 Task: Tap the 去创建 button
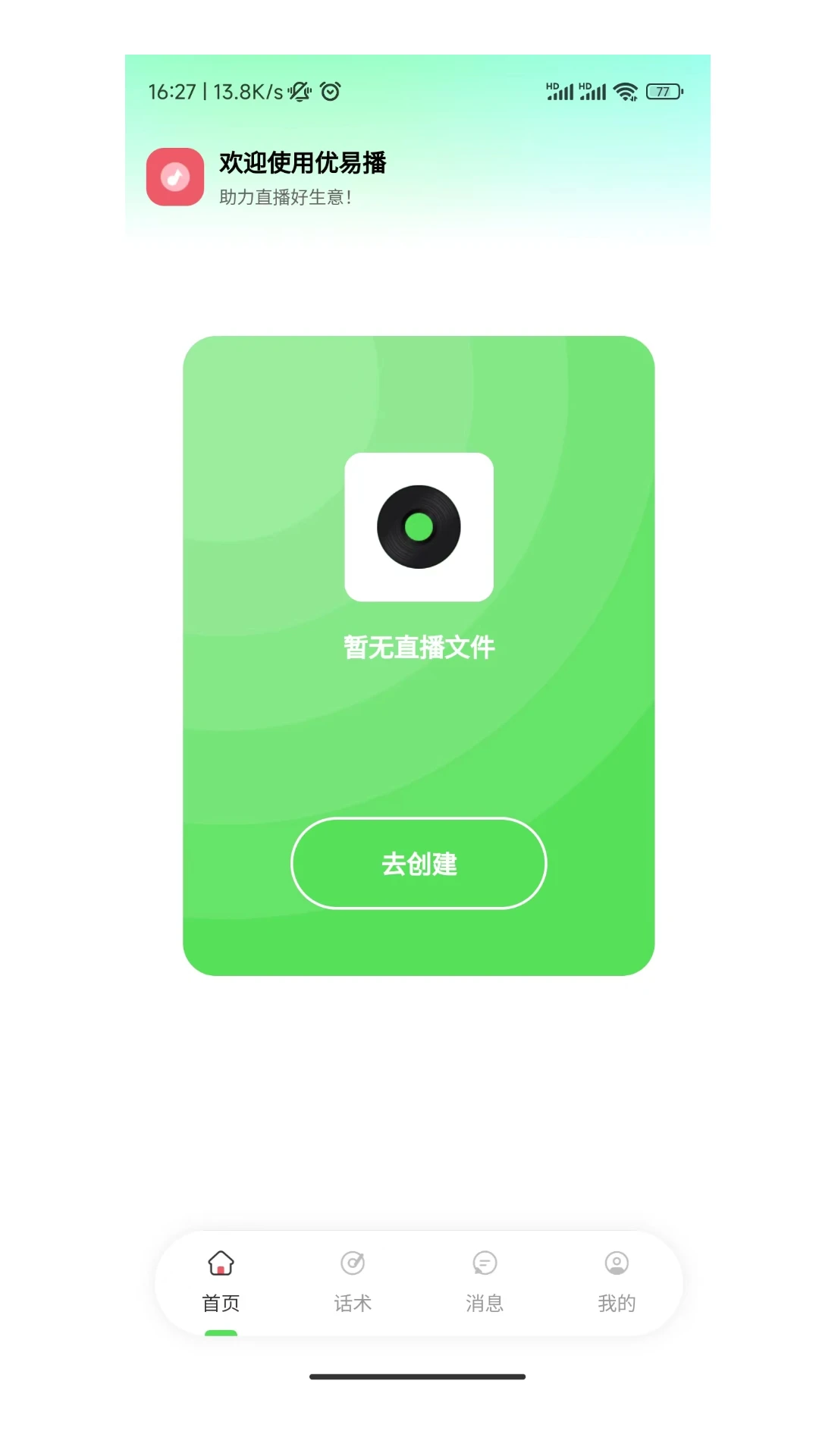click(419, 864)
